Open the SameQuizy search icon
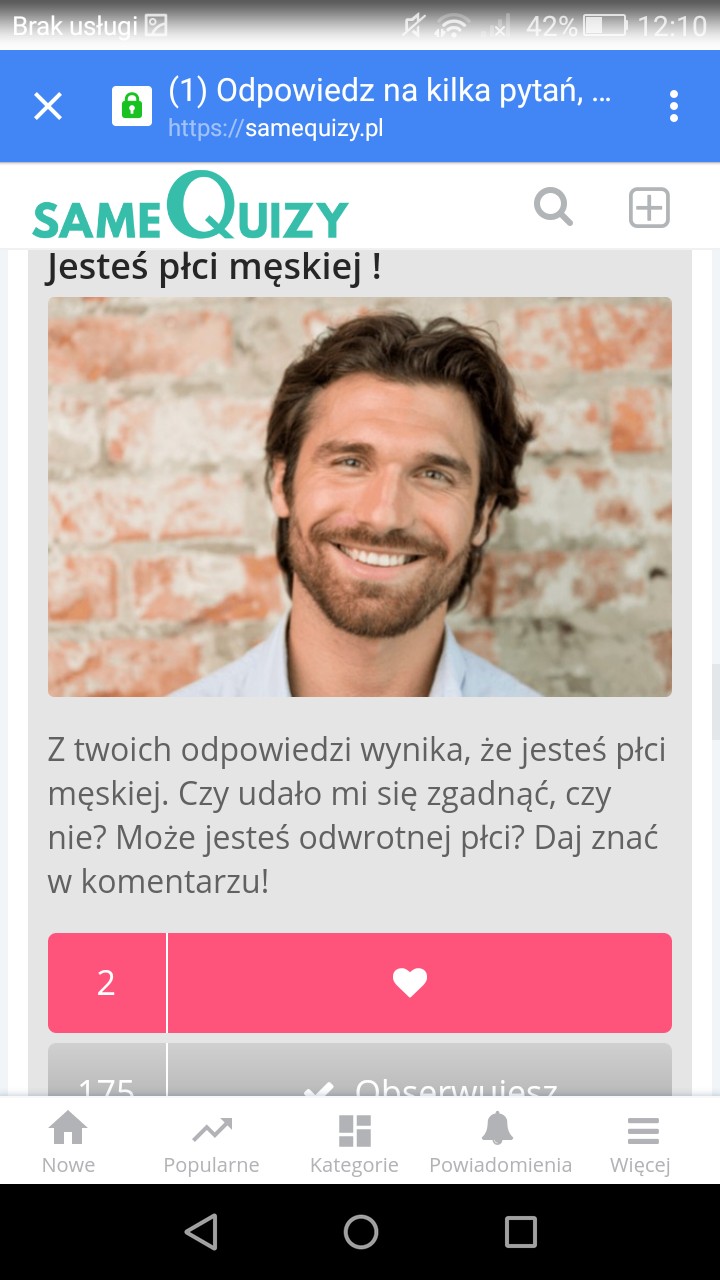The image size is (720, 1280). 553,208
